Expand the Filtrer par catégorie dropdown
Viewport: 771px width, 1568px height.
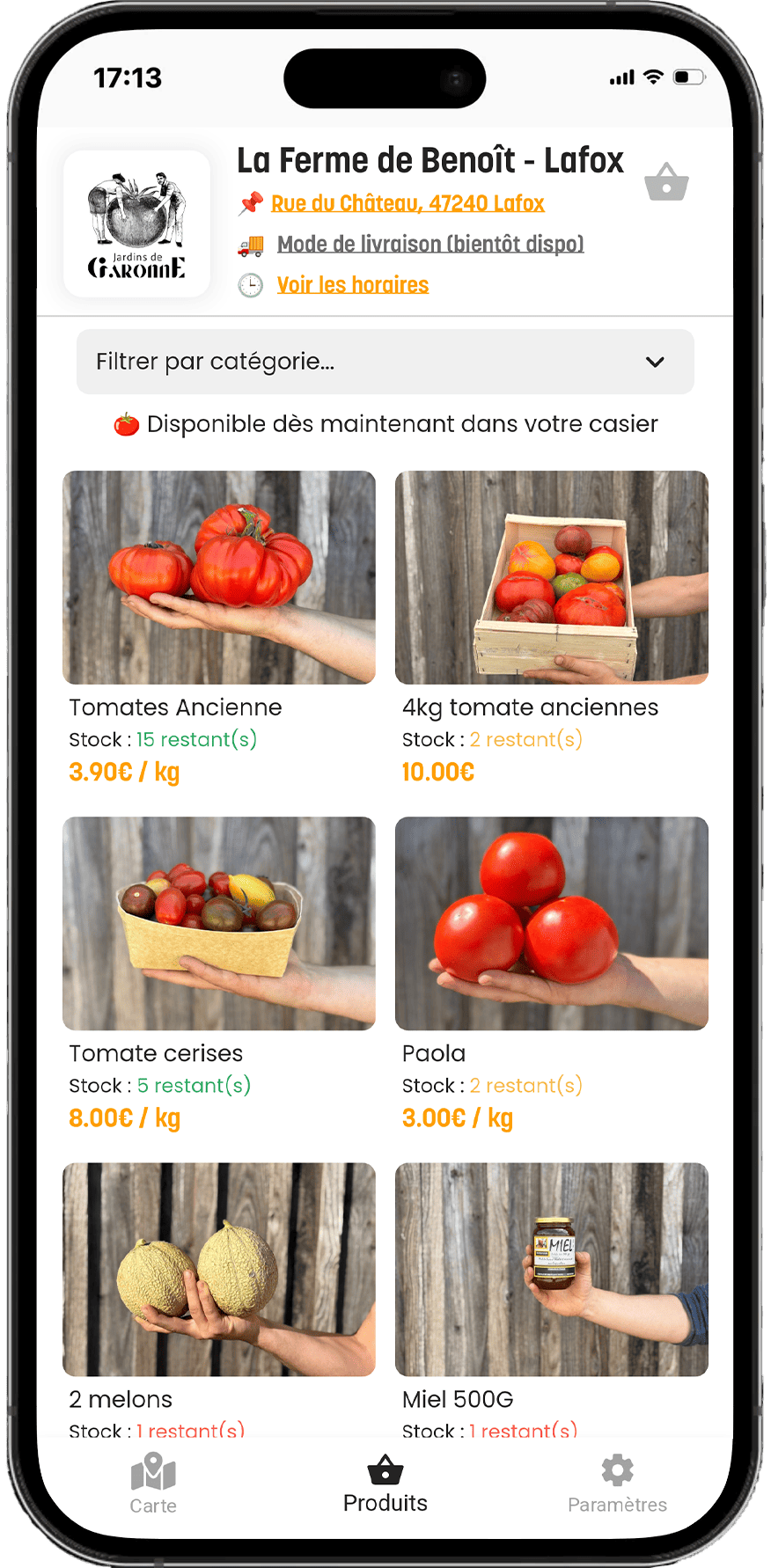385,362
